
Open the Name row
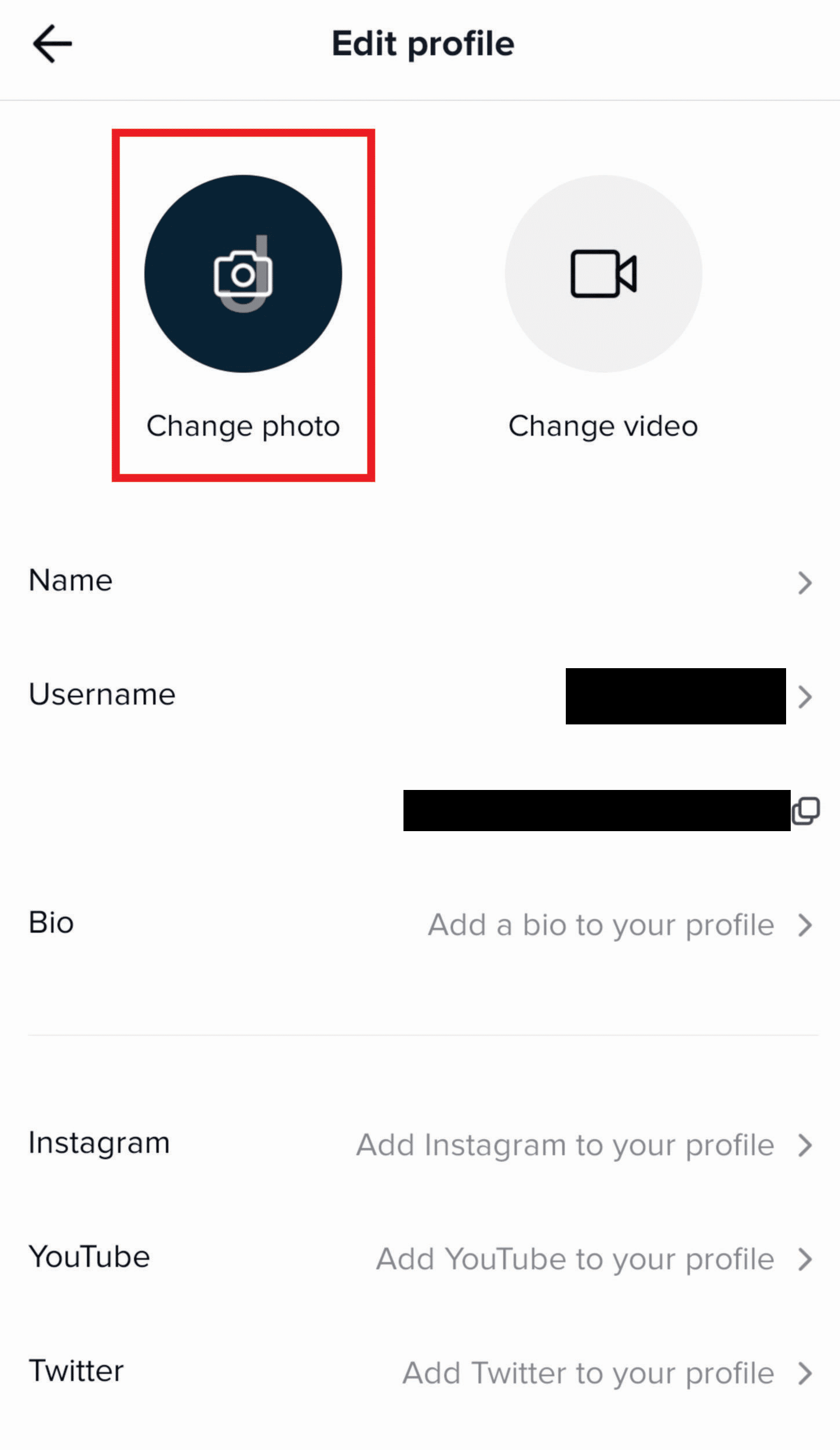tap(420, 581)
